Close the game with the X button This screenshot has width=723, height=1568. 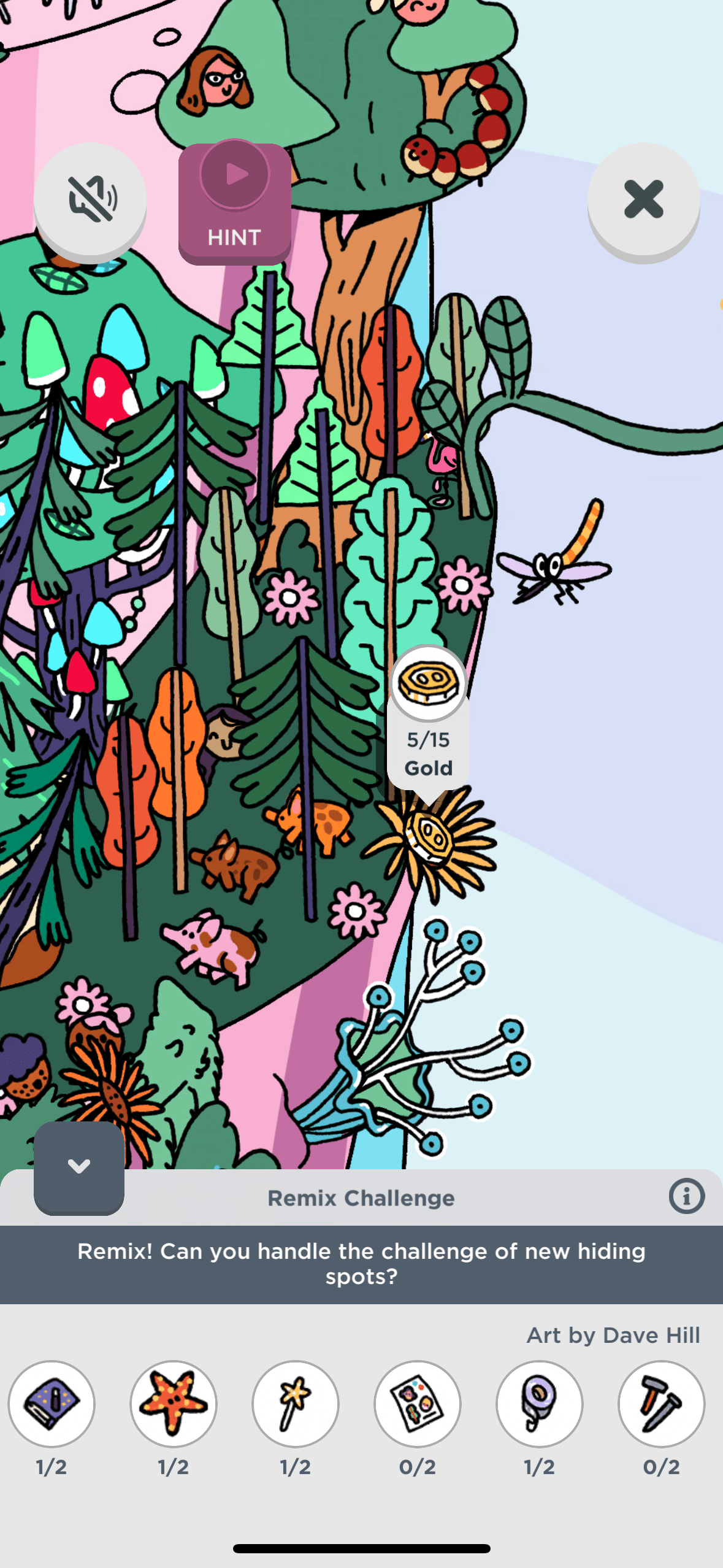(x=643, y=199)
